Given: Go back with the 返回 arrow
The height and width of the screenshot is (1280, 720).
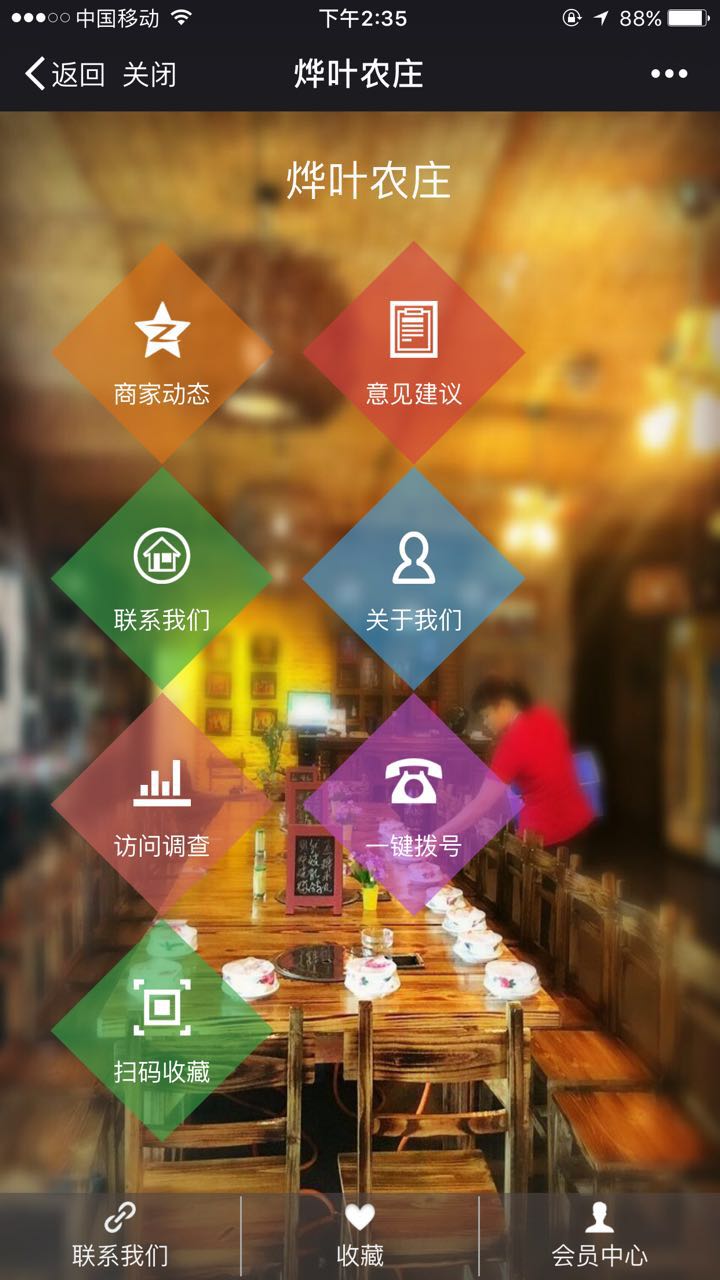Looking at the screenshot, I should [x=65, y=74].
